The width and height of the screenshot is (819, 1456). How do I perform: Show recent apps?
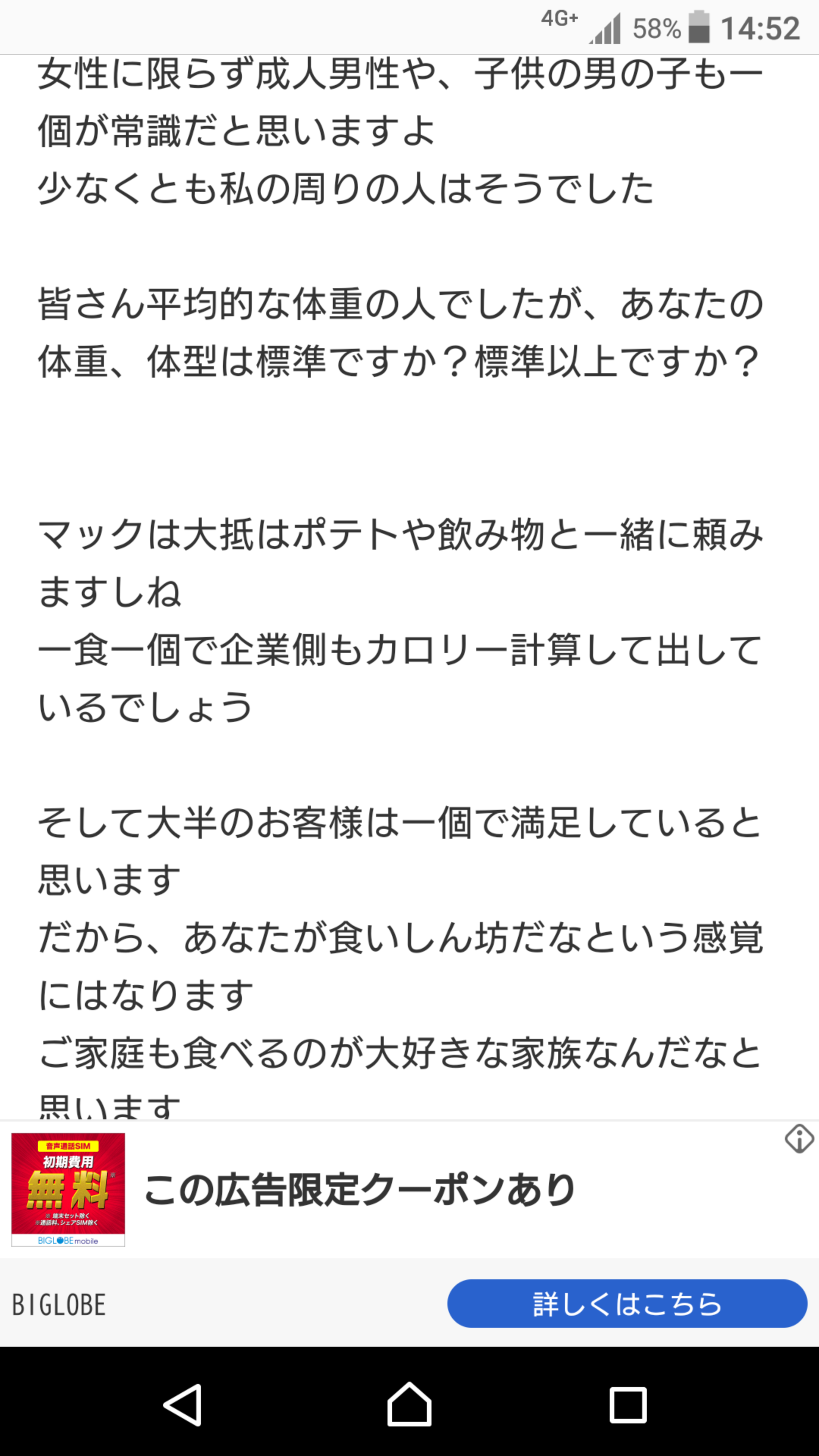628,1404
